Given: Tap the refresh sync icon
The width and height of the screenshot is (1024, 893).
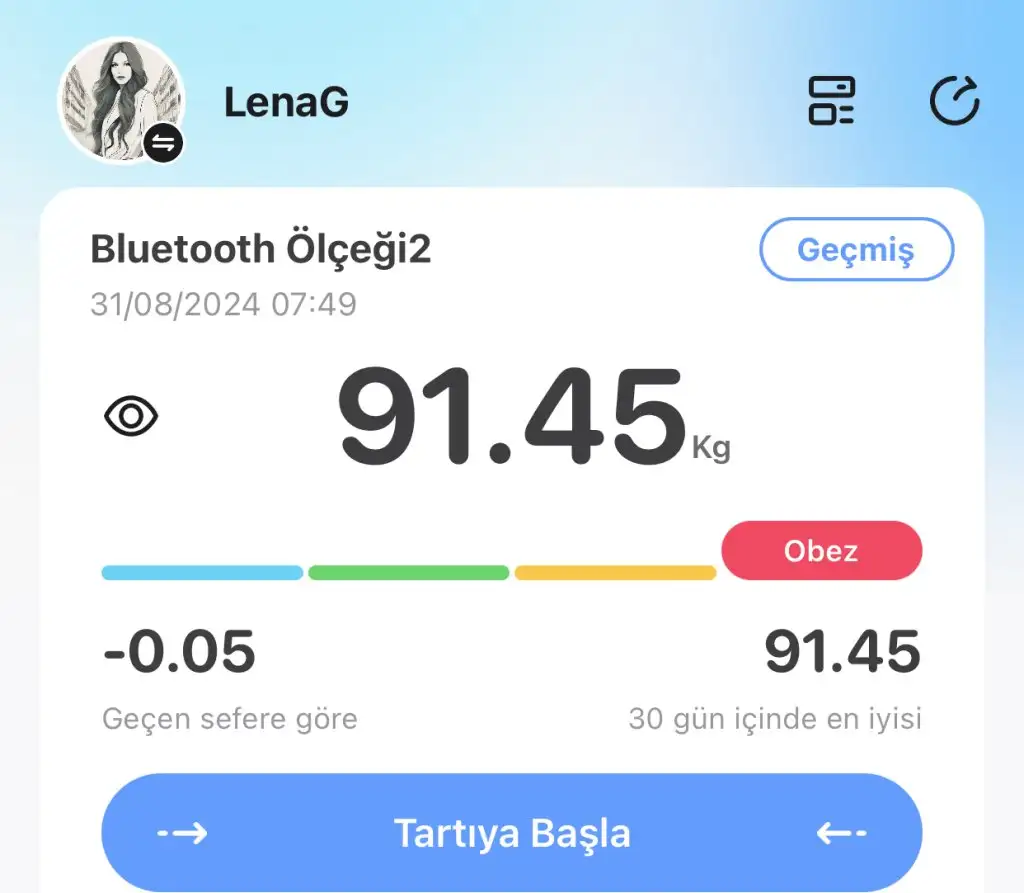Looking at the screenshot, I should tap(954, 101).
